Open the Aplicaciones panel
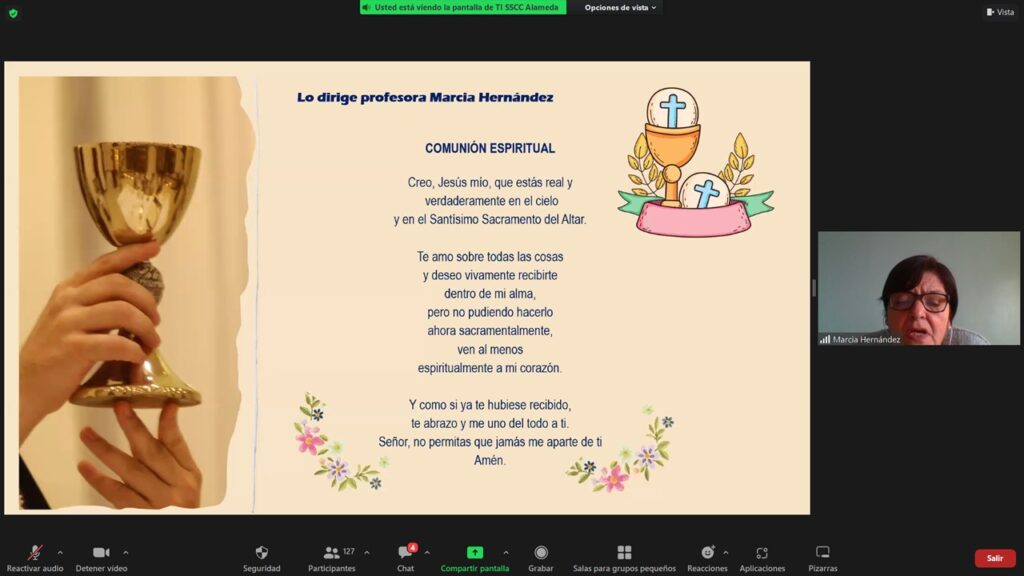The width and height of the screenshot is (1024, 576). pos(762,558)
